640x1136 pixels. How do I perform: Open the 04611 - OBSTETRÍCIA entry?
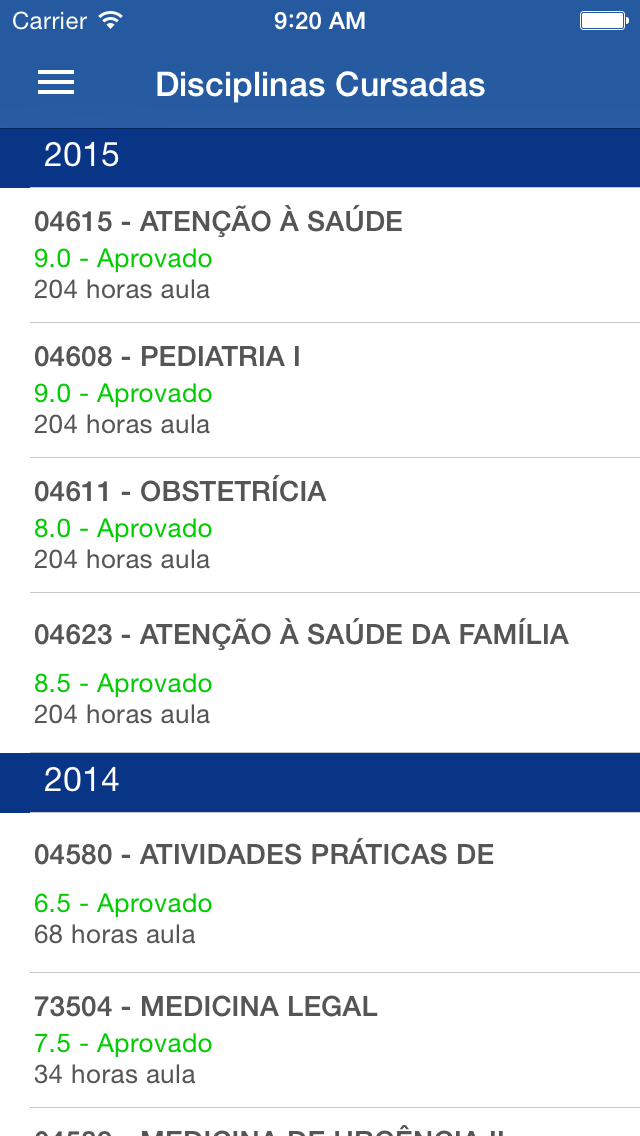pos(320,525)
